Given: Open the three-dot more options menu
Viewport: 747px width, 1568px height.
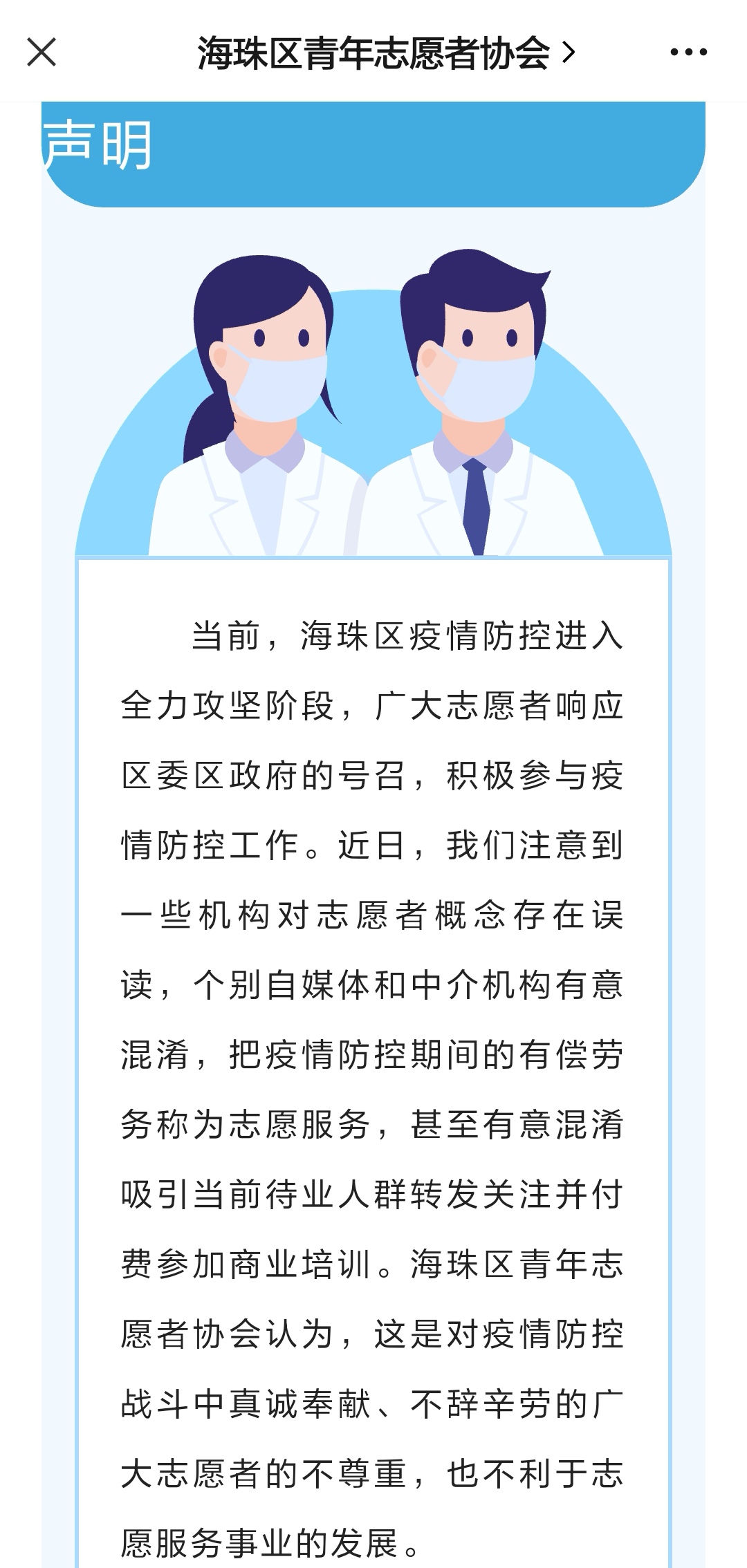Looking at the screenshot, I should [x=689, y=53].
